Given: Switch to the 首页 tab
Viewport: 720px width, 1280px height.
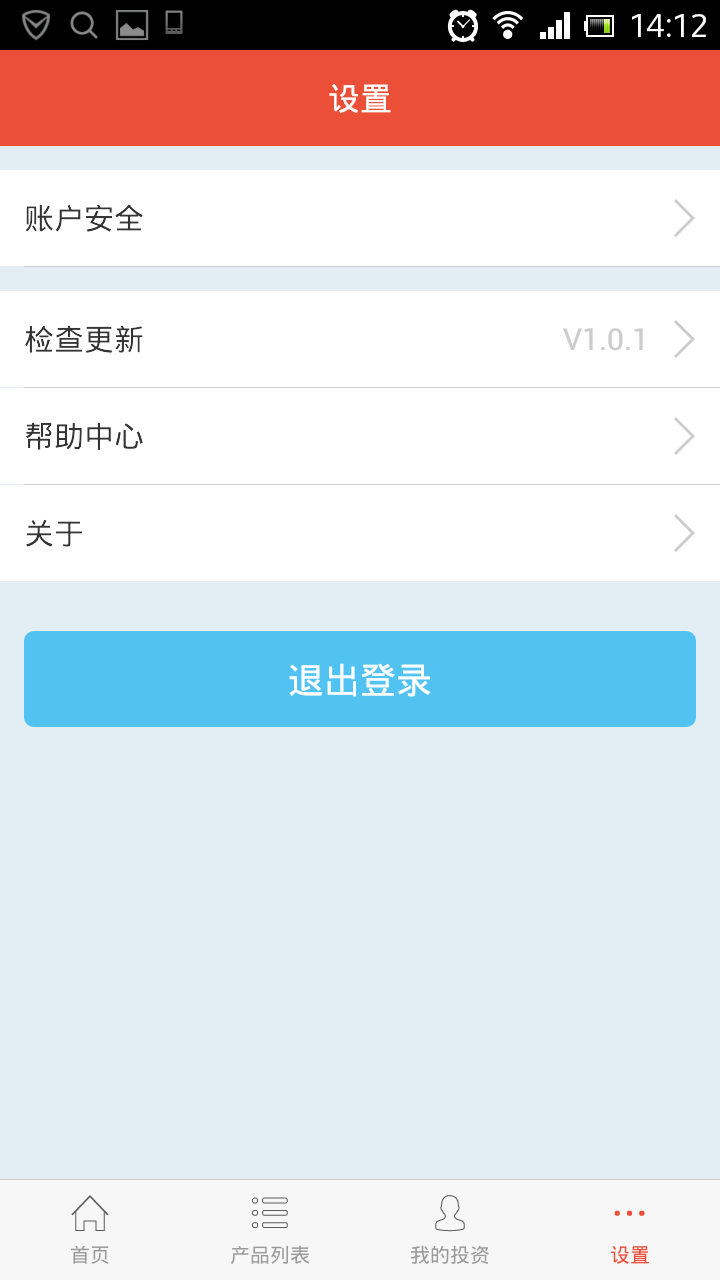Looking at the screenshot, I should pyautogui.click(x=90, y=1230).
